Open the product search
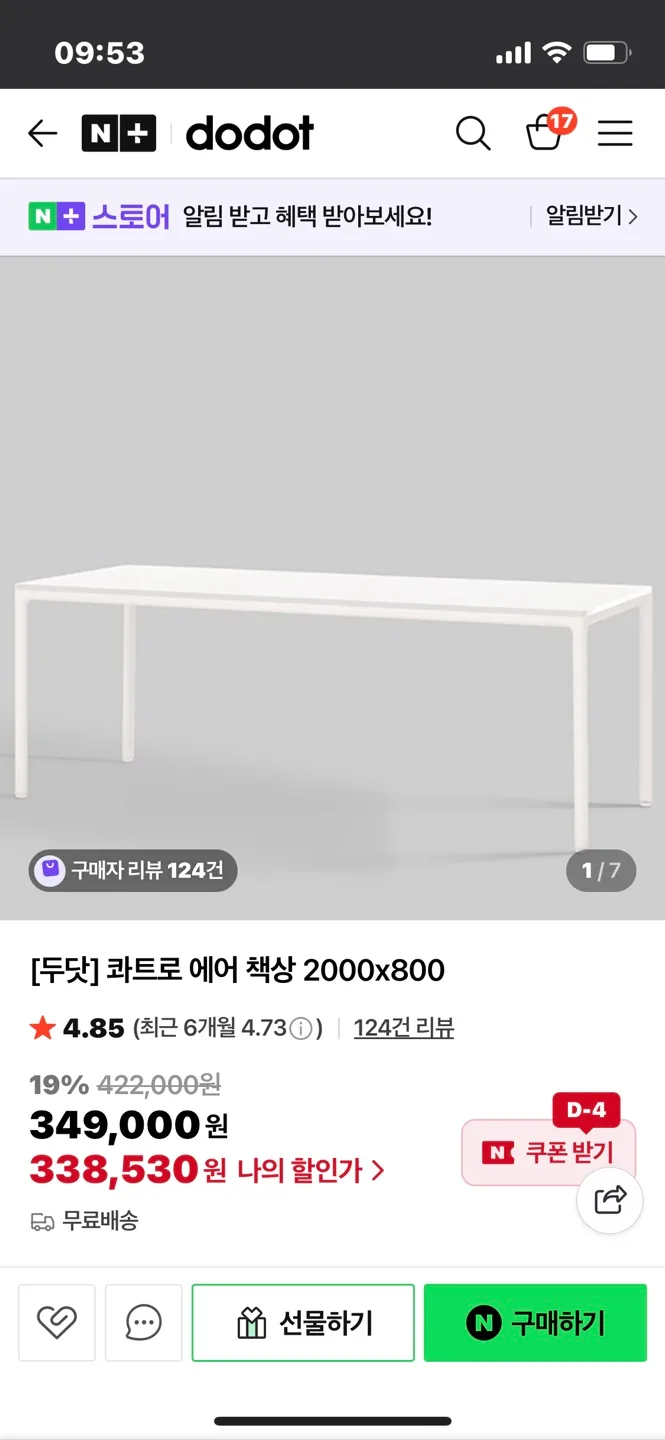 473,133
